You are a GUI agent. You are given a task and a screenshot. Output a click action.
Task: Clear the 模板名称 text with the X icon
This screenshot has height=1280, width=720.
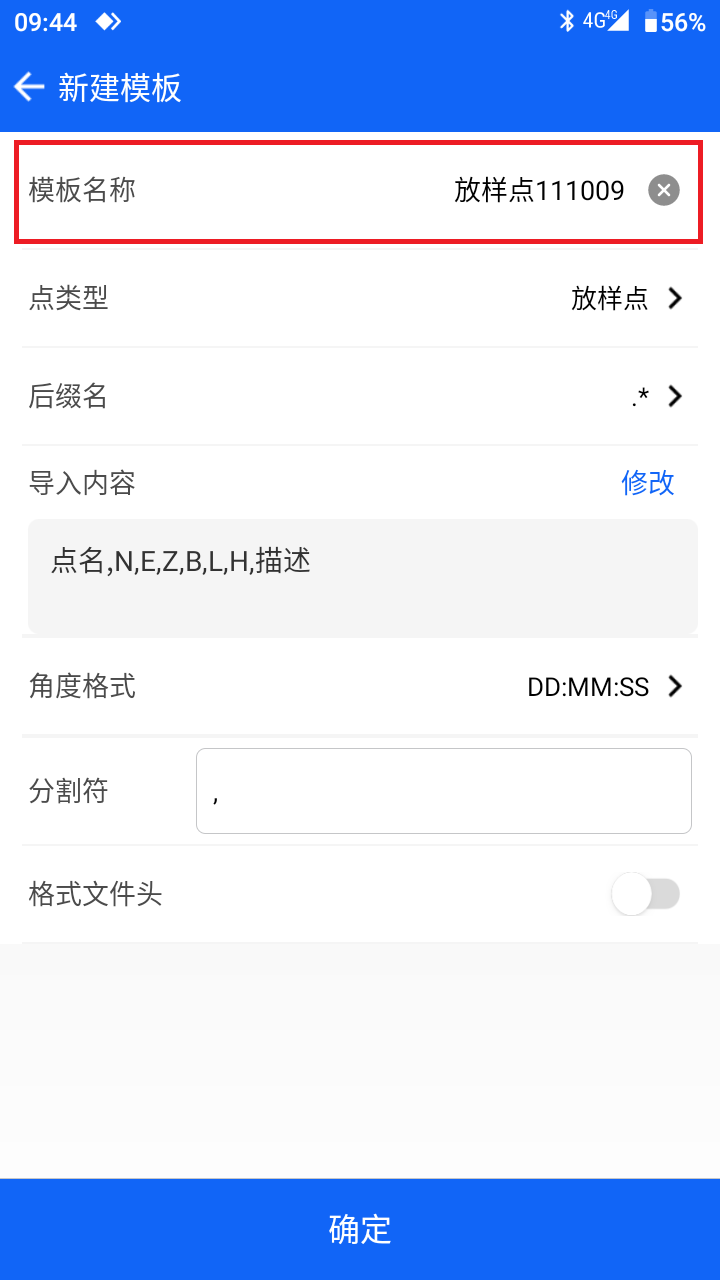coord(664,190)
